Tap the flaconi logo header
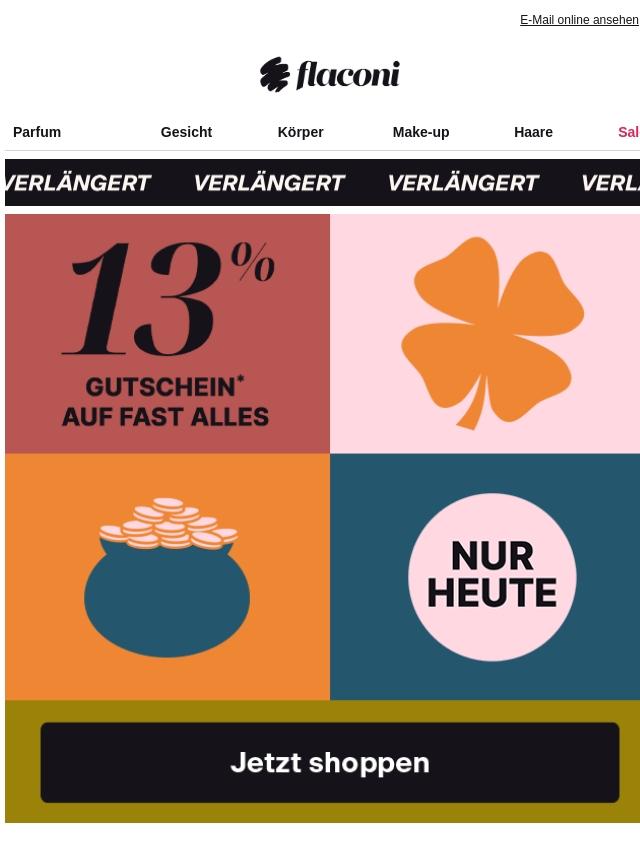 pos(330,75)
